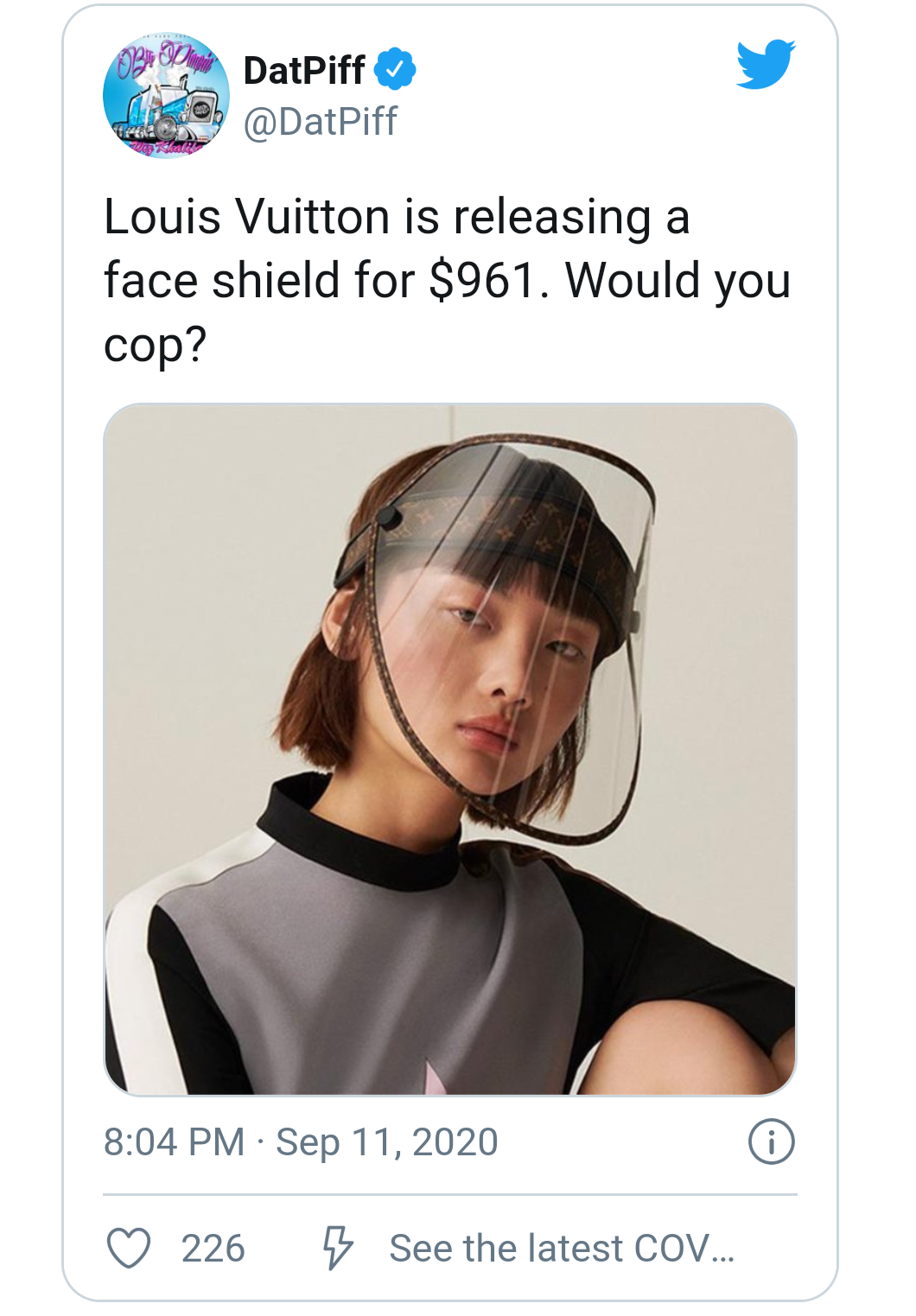Like the DatPiff tweet
This screenshot has height=1316, width=916.
tap(129, 1248)
